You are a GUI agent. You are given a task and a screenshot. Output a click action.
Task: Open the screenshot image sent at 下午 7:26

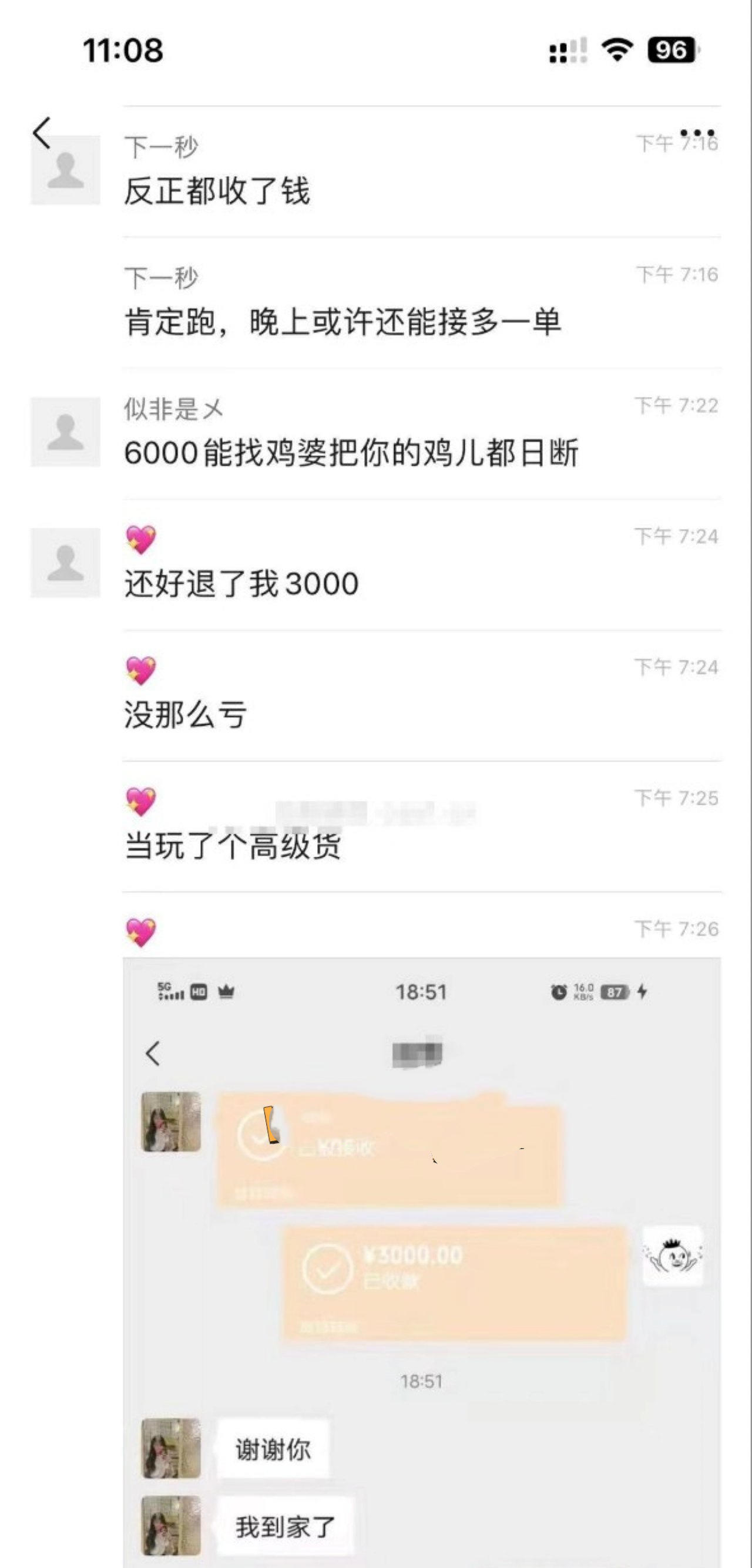[x=421, y=1260]
